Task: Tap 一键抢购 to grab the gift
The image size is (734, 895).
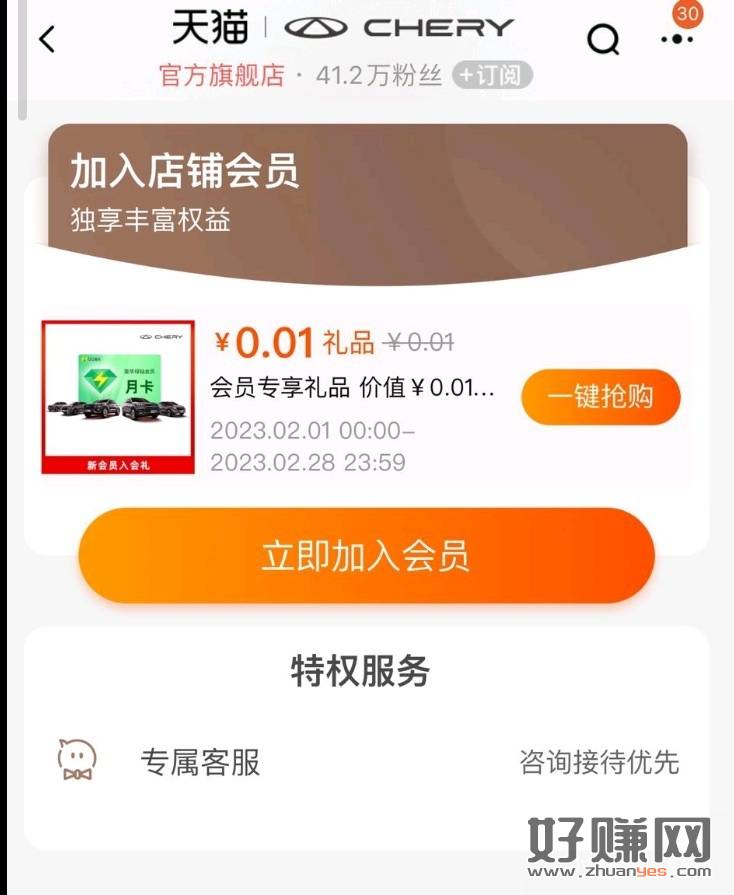Action: tap(600, 397)
